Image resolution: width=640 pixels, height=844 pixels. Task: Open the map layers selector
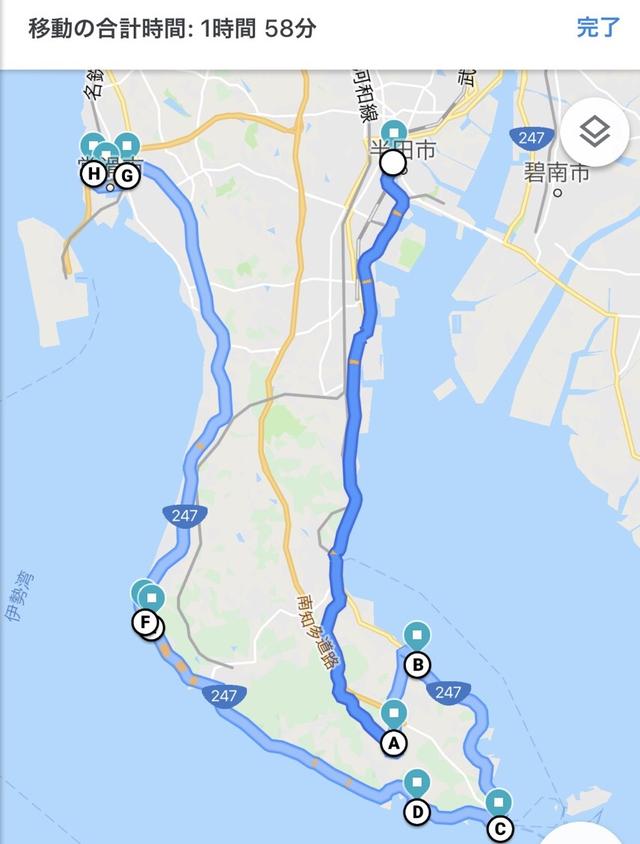click(594, 131)
